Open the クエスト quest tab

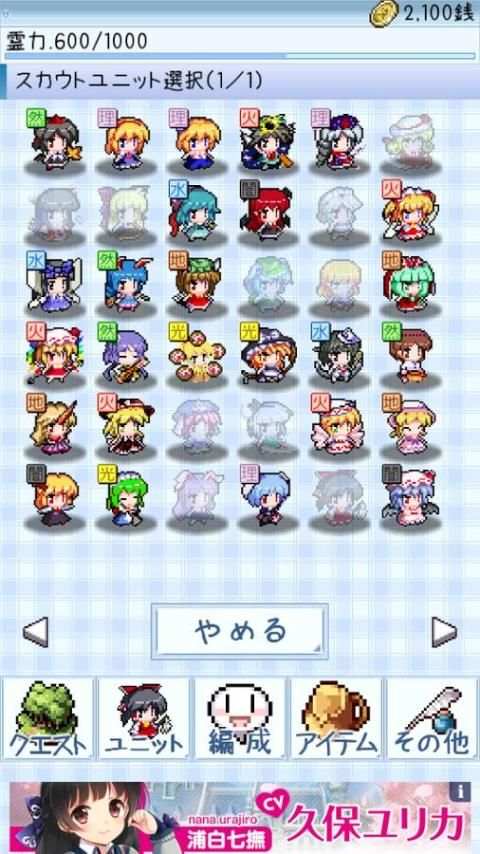click(48, 718)
